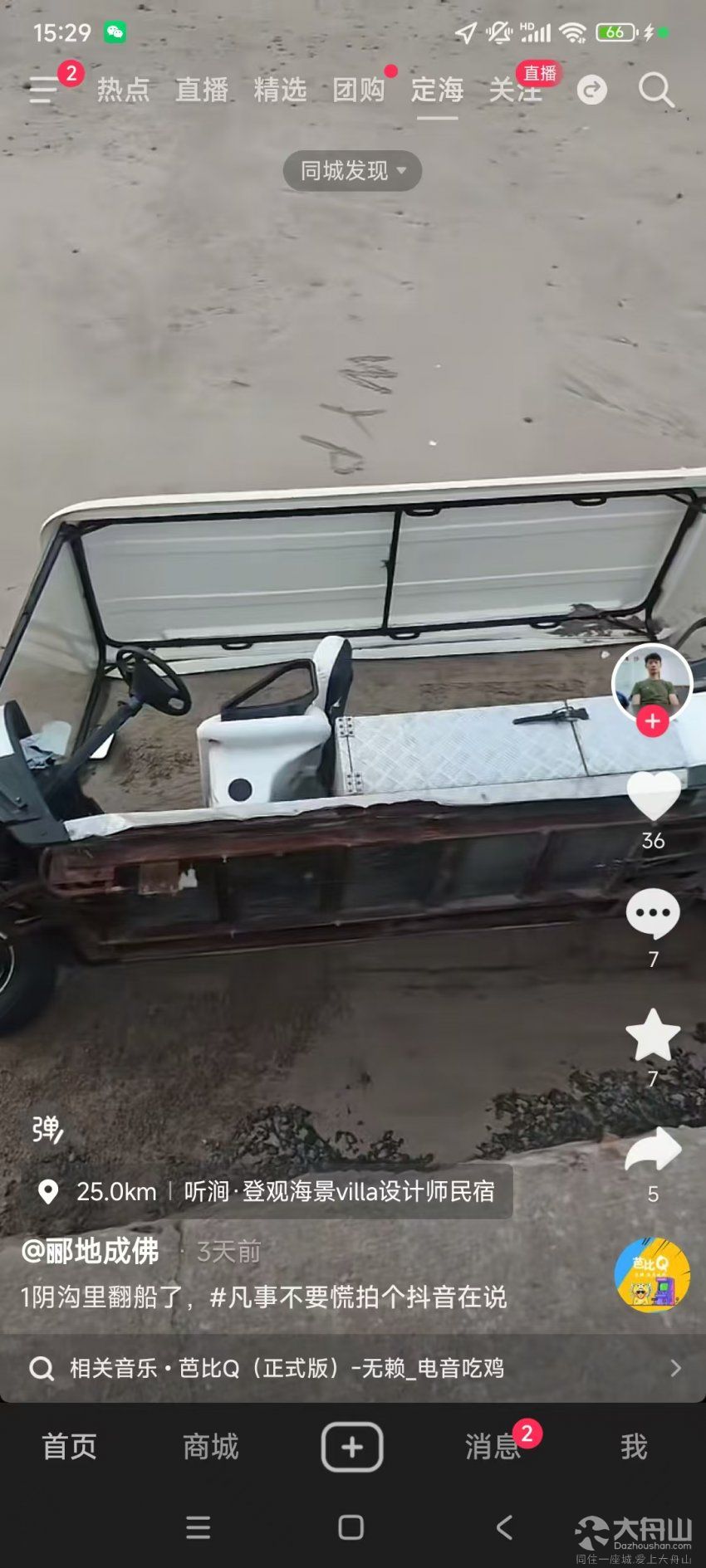This screenshot has width=706, height=1568.
Task: Create a new post with plus button
Action: 352,1447
